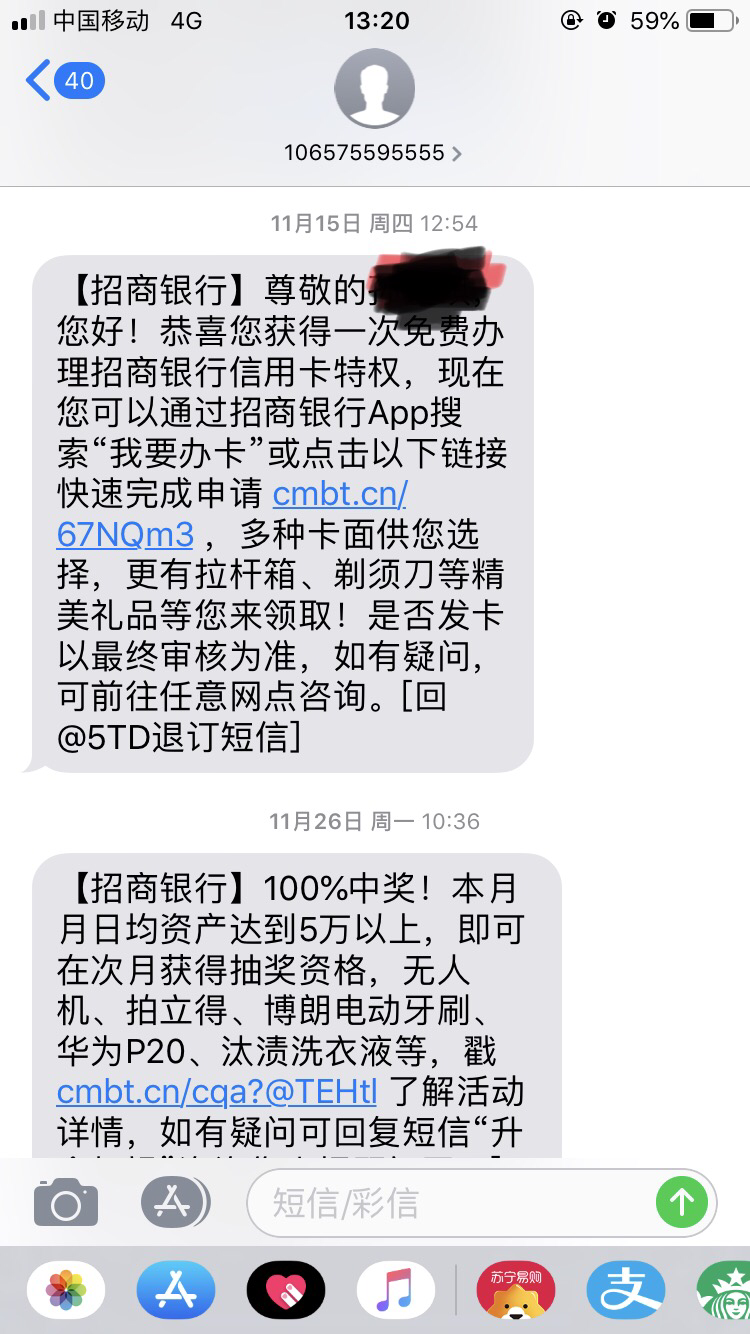Open the Music app in the app strip

click(396, 1291)
